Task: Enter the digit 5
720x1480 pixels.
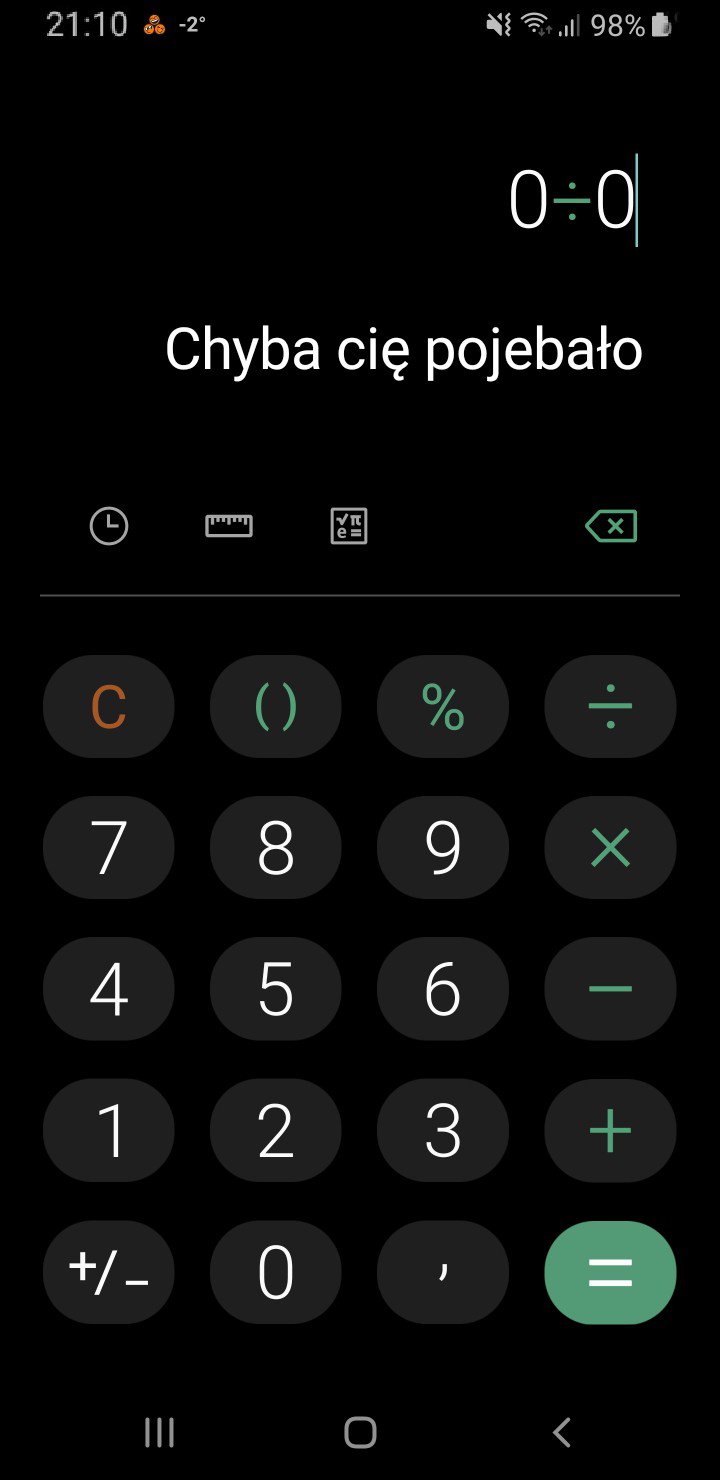Action: point(276,989)
